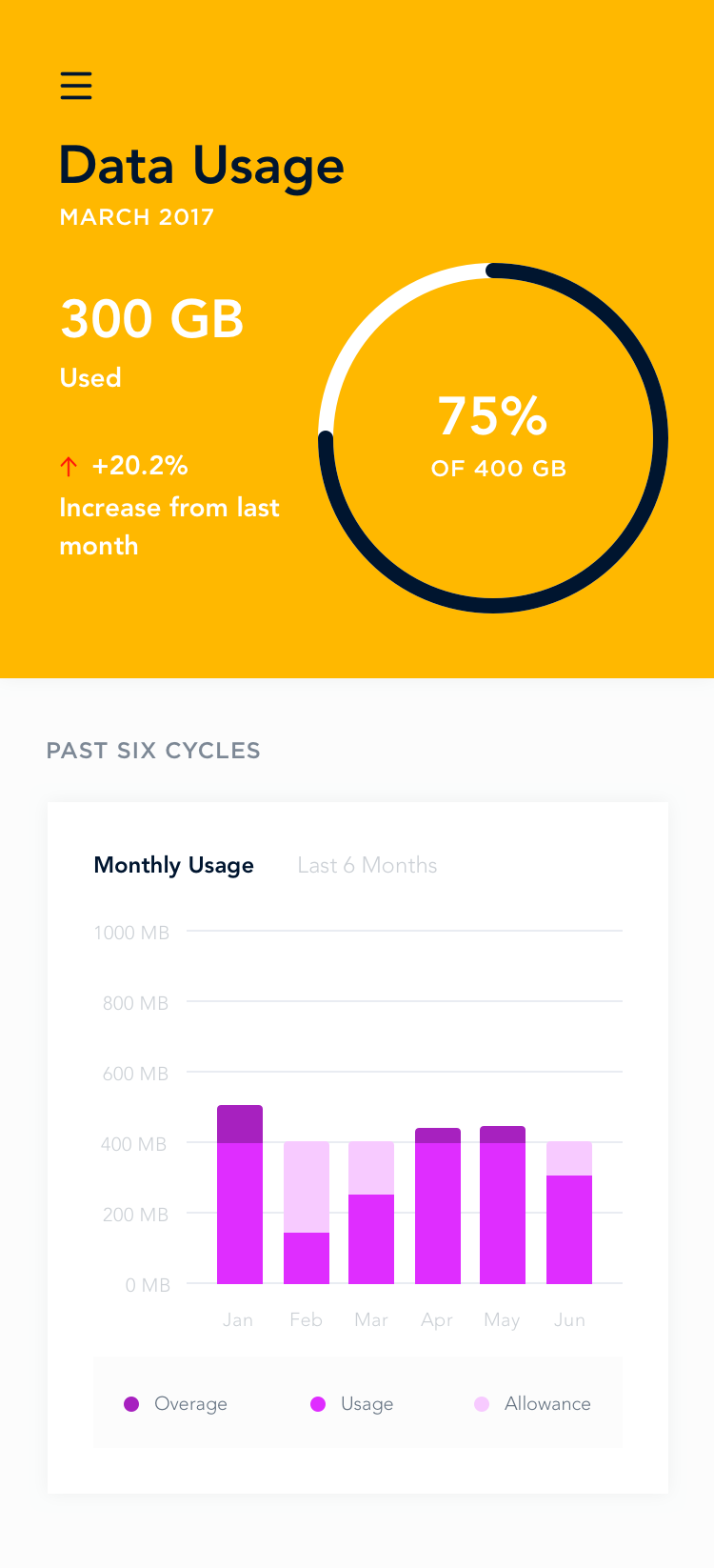
Task: Open the hamburger menu
Action: point(76,86)
